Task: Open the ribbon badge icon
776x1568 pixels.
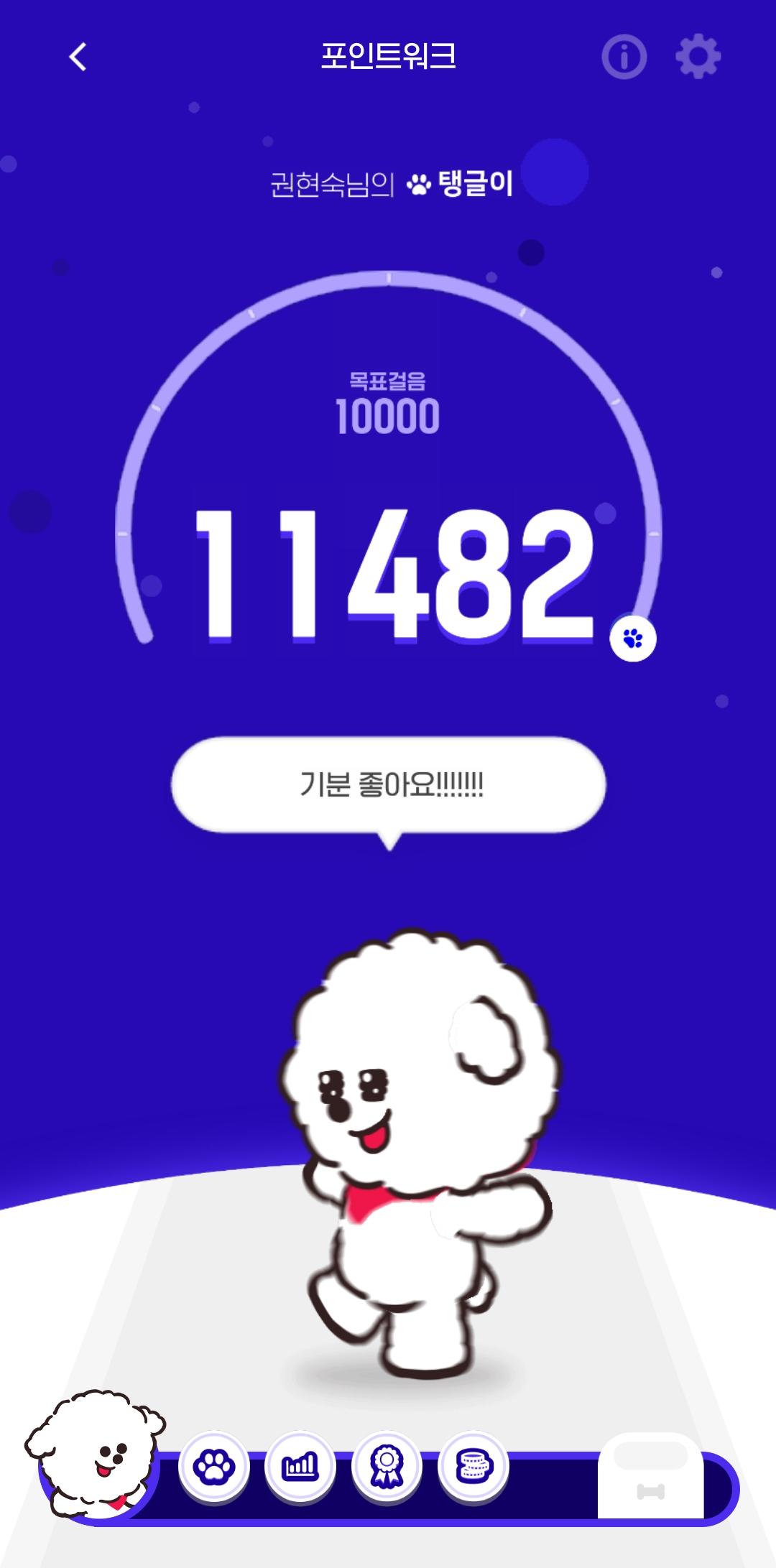Action: pyautogui.click(x=387, y=1467)
